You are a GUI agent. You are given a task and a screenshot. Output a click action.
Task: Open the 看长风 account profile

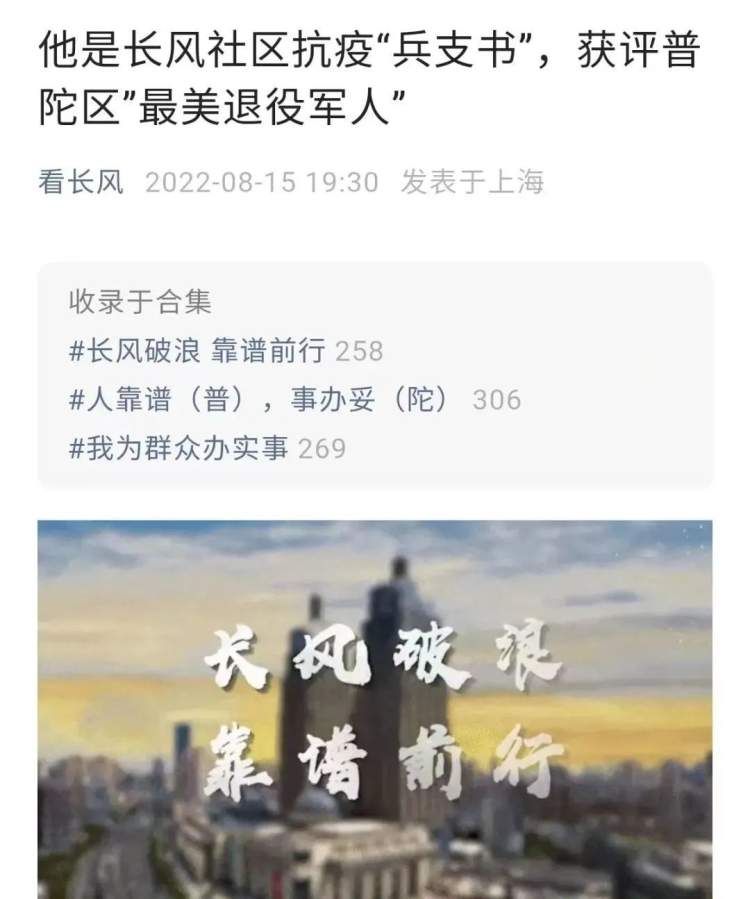point(81,182)
